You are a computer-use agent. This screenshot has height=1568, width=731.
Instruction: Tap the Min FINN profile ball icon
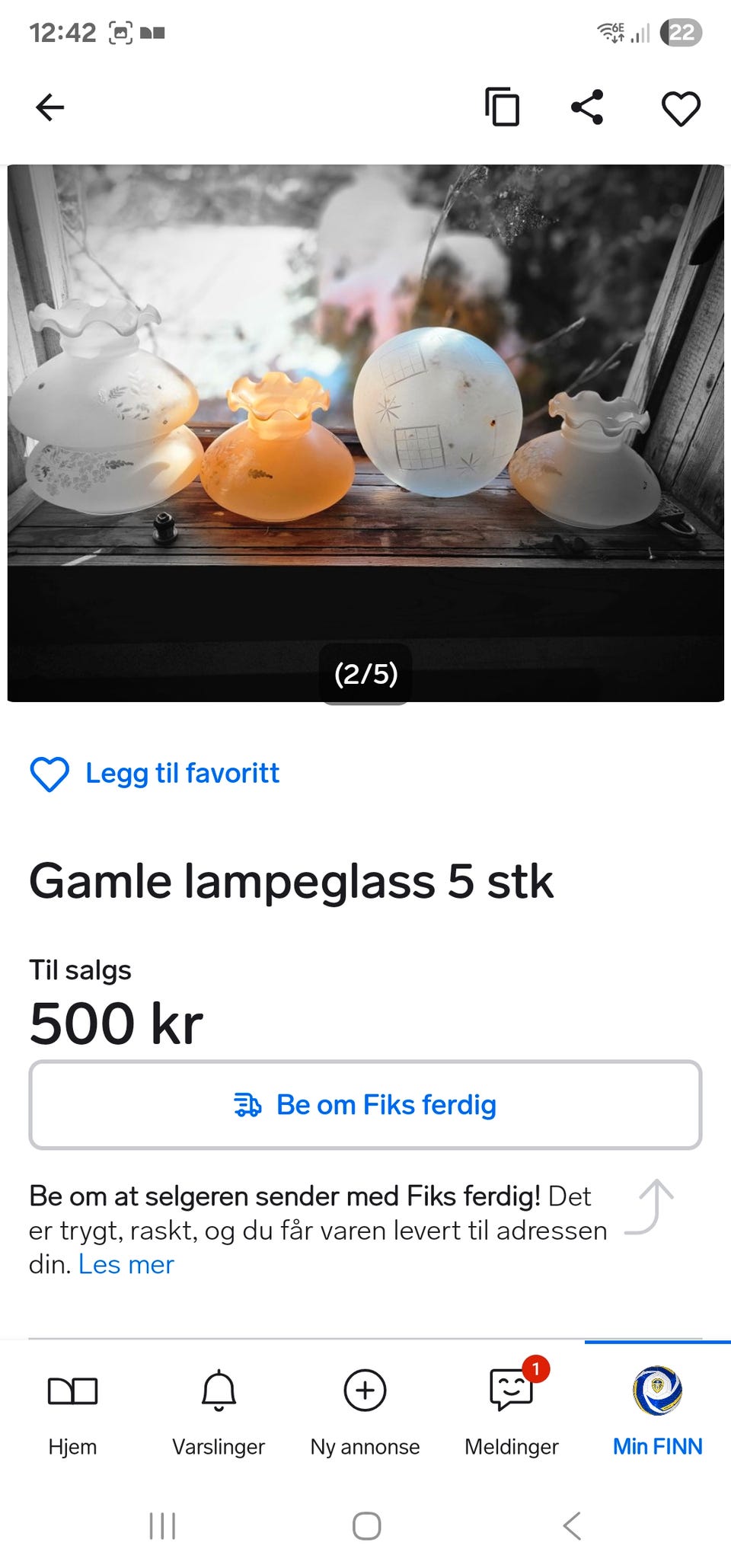coord(656,1391)
